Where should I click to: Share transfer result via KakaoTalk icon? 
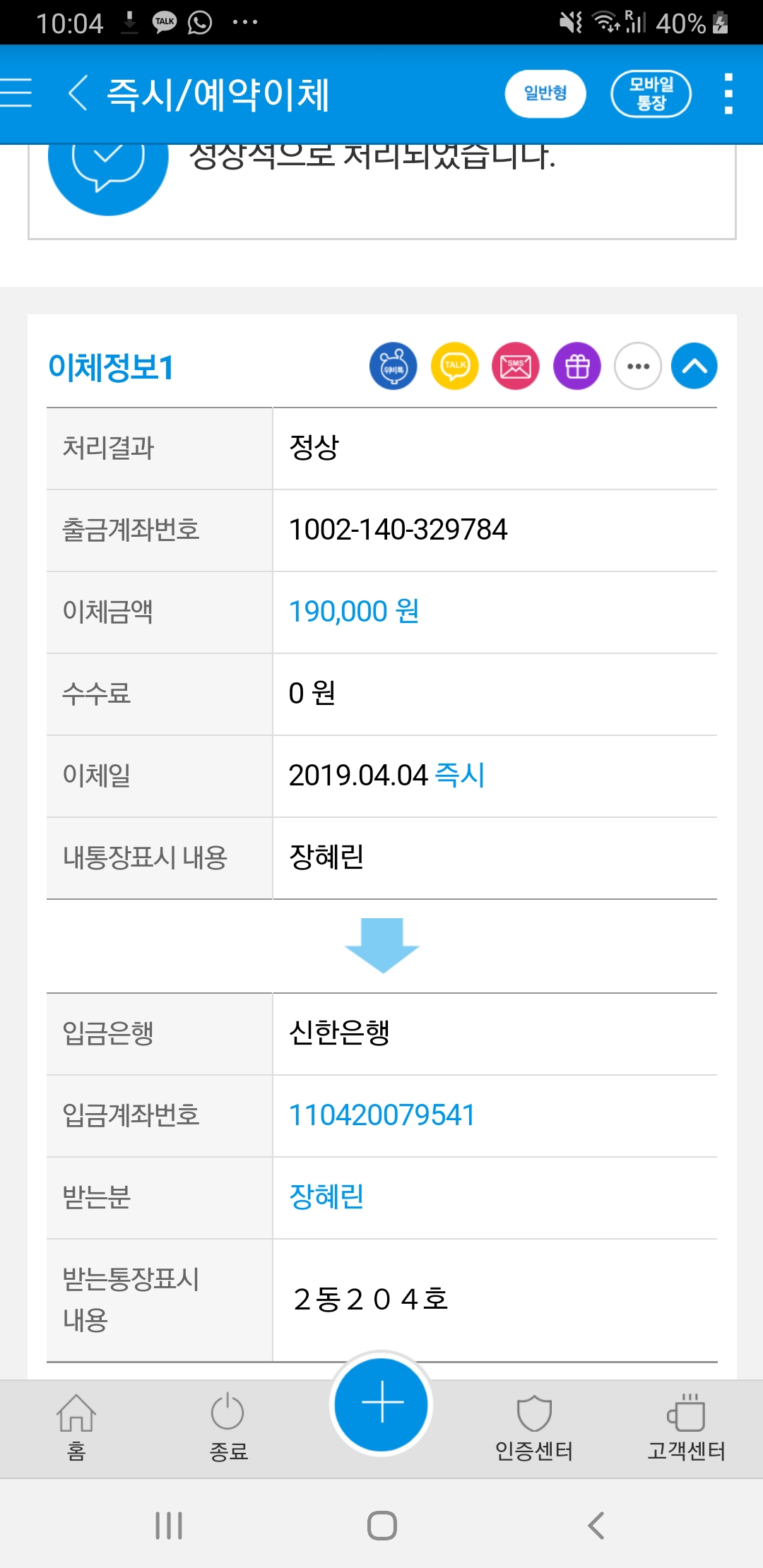coord(455,366)
